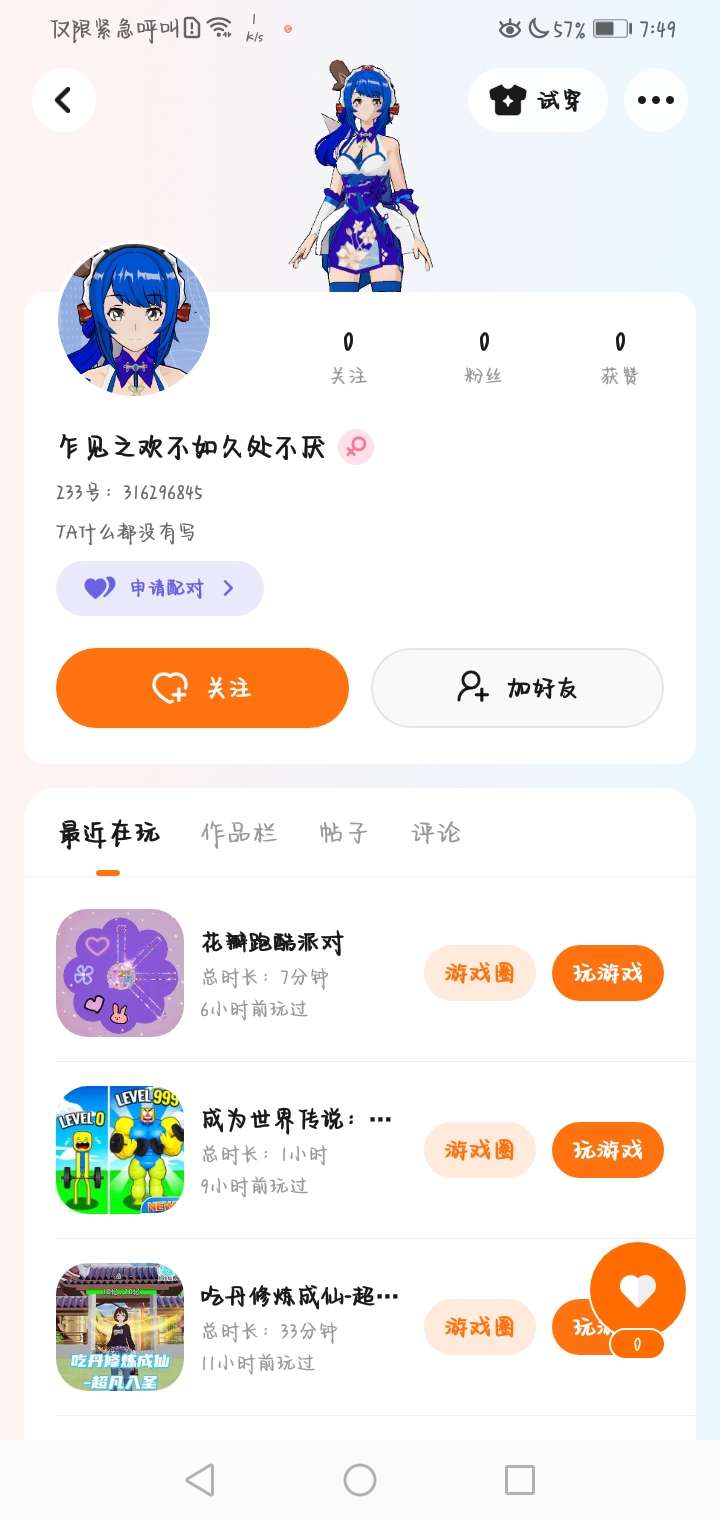Image resolution: width=720 pixels, height=1520 pixels.
Task: Add this user via 加好友
Action: click(x=517, y=688)
